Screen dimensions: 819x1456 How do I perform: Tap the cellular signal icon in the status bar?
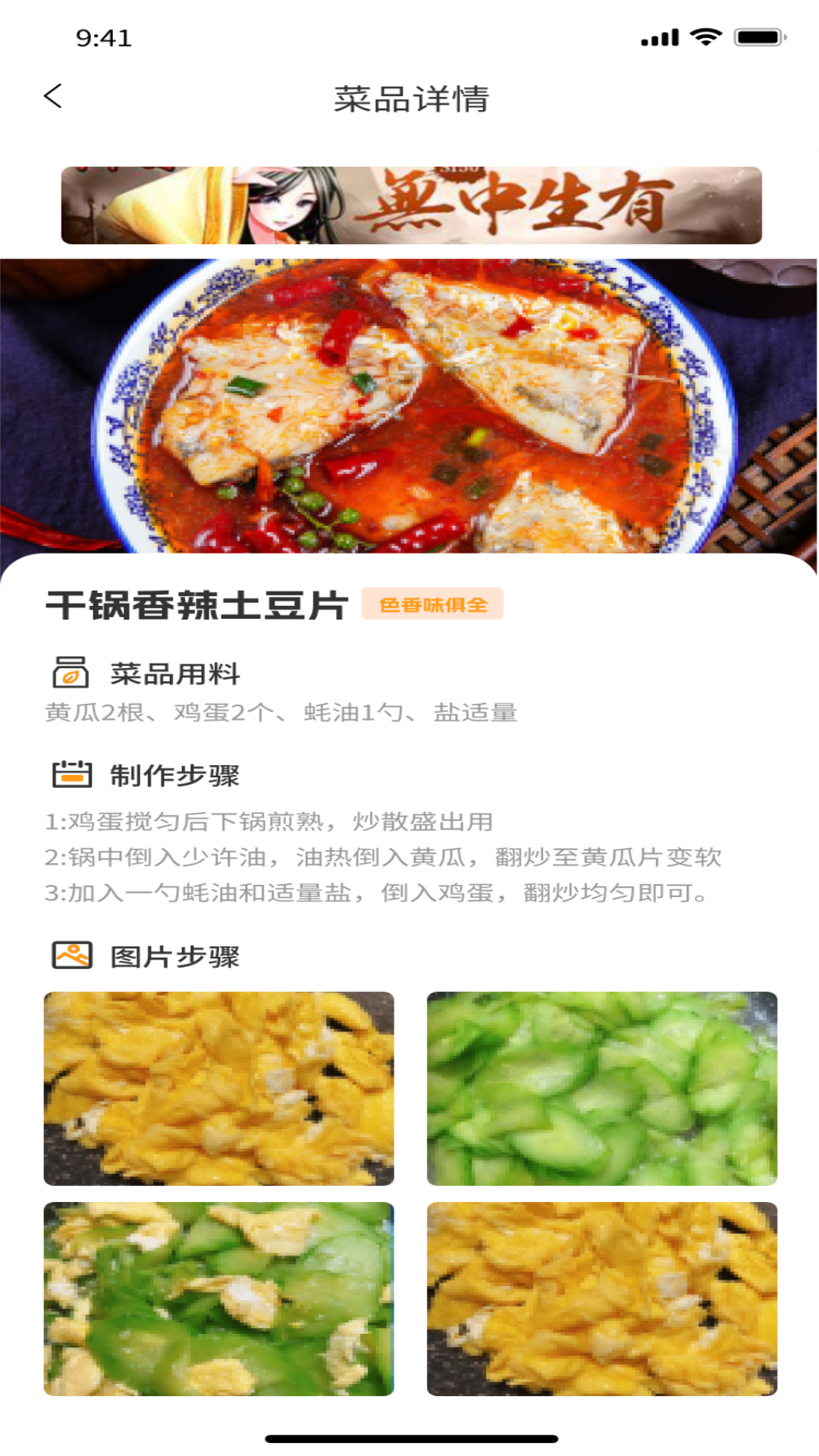pyautogui.click(x=660, y=35)
